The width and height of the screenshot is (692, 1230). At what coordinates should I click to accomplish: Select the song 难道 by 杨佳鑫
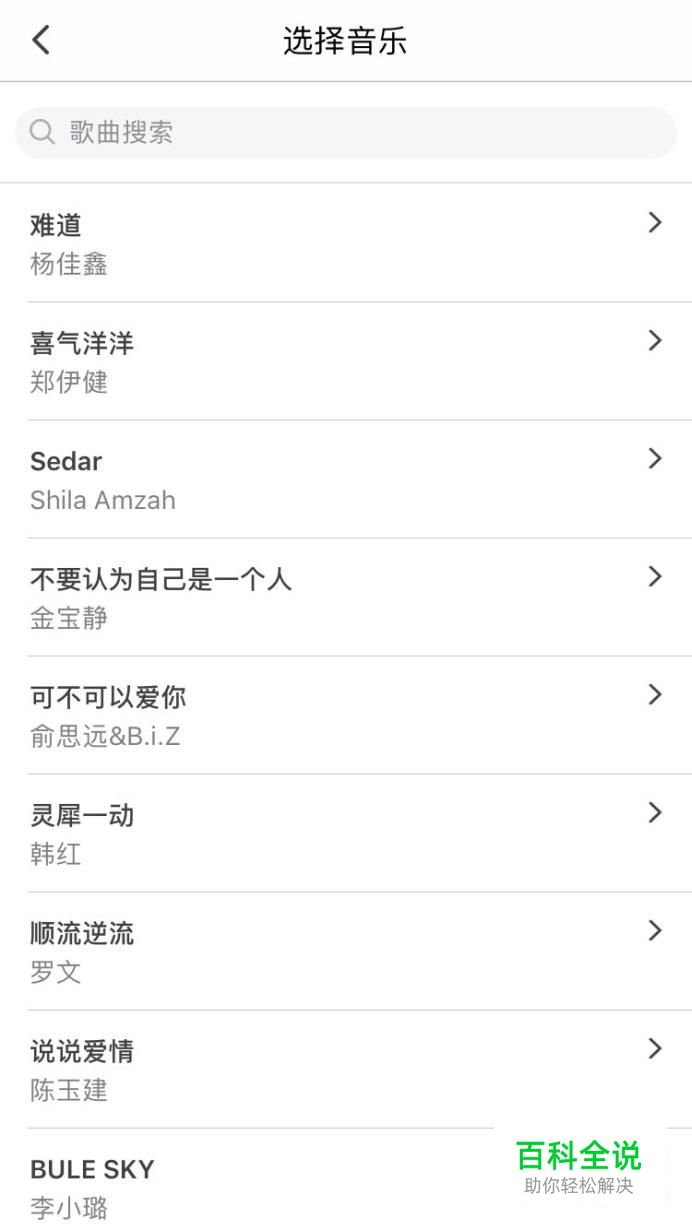[346, 243]
